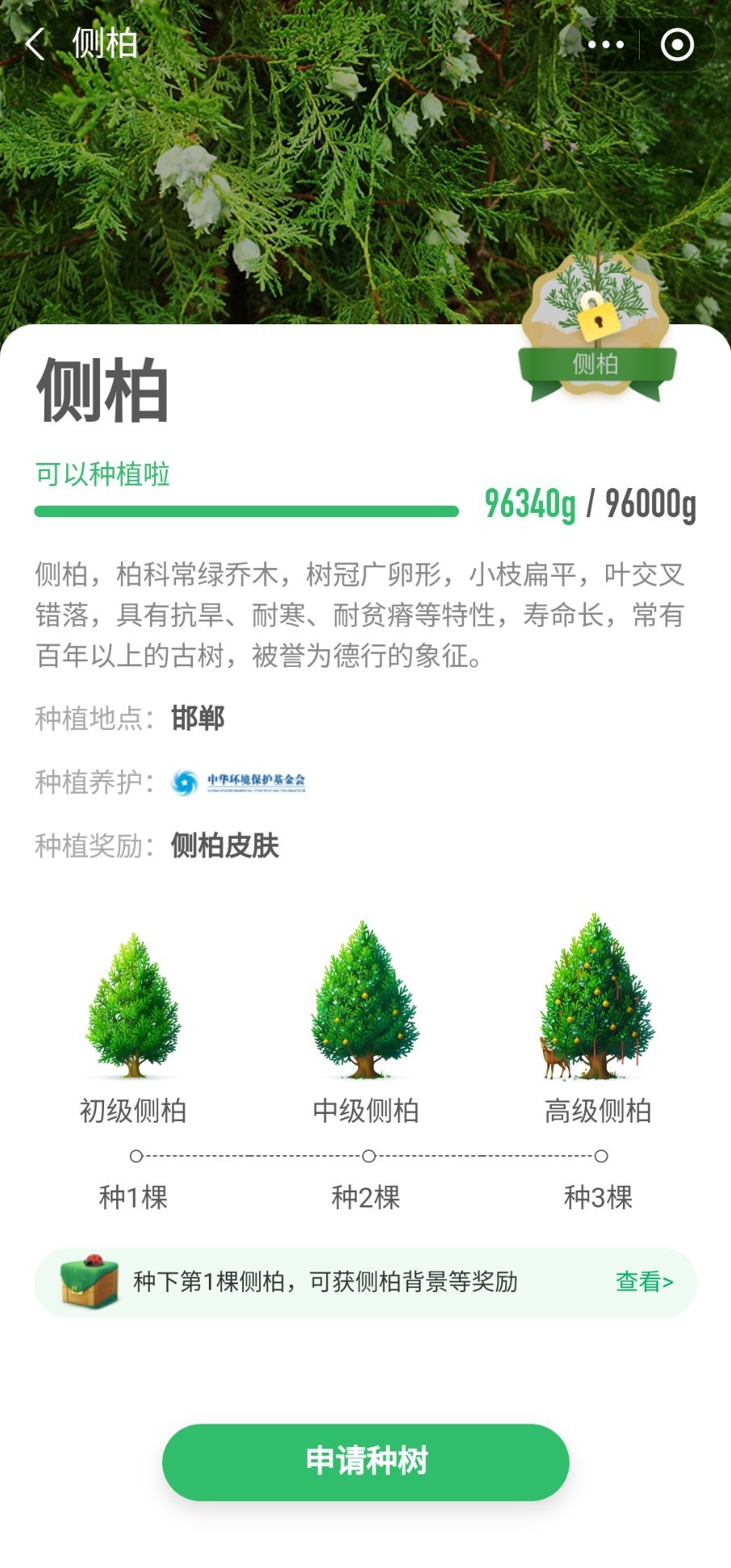Tap the locked 侧柏 badge

click(x=596, y=327)
